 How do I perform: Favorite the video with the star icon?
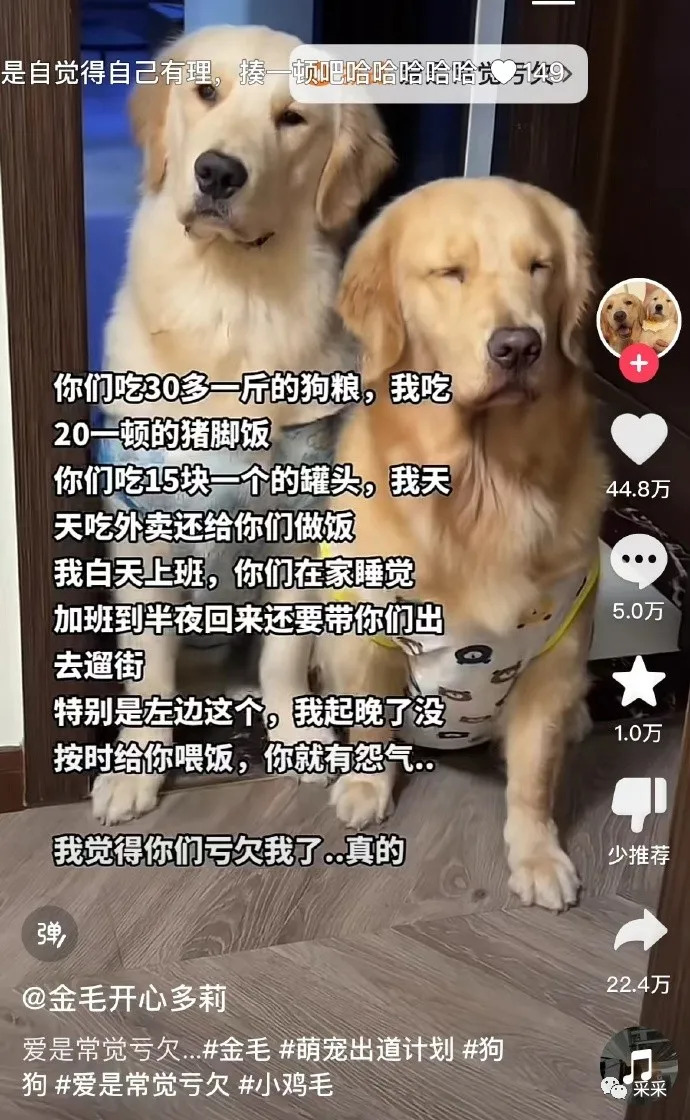pyautogui.click(x=638, y=683)
